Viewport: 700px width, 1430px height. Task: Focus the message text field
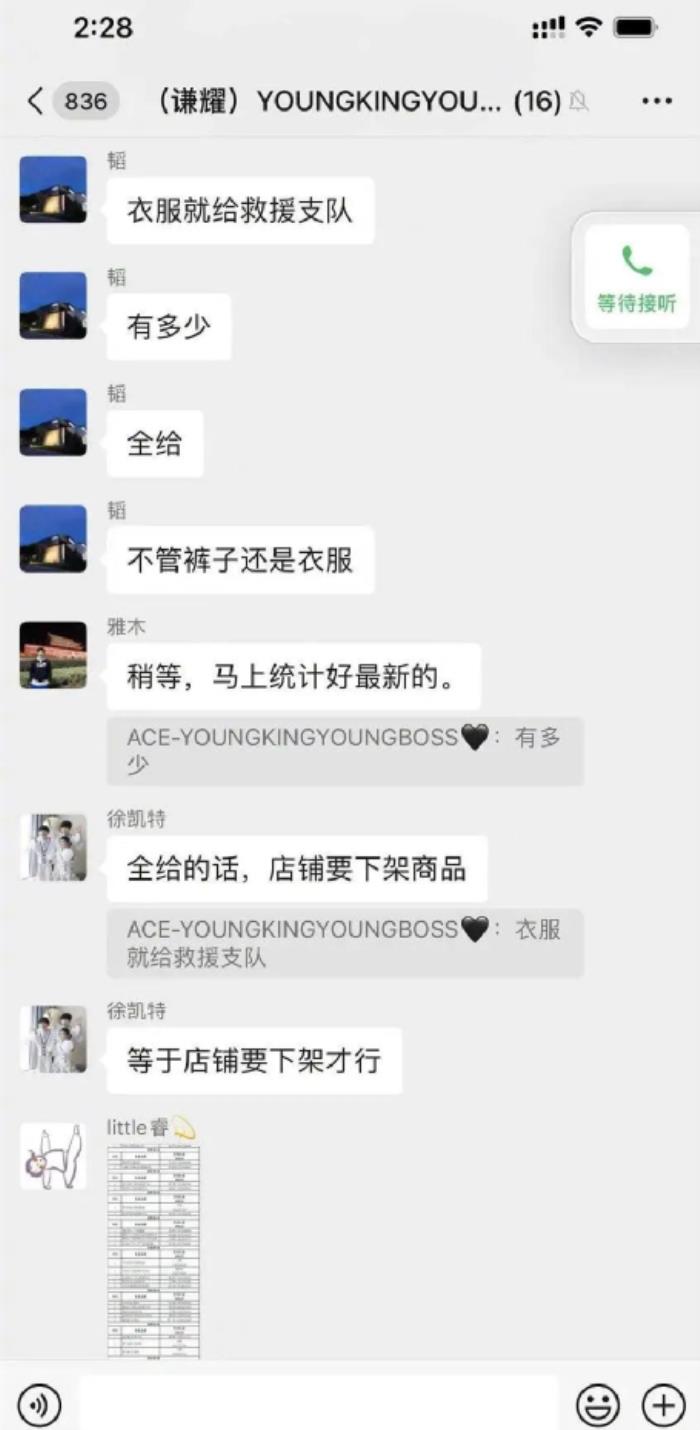(x=318, y=1404)
